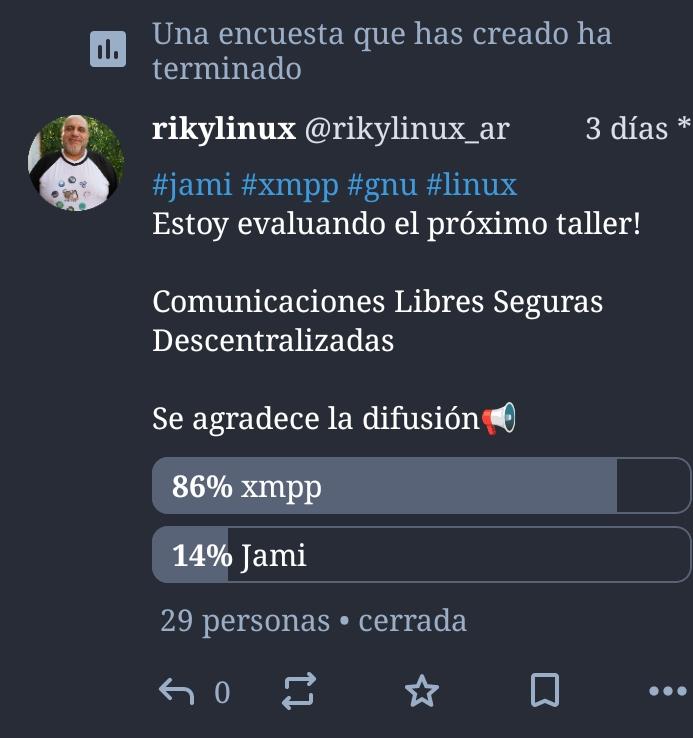The width and height of the screenshot is (693, 738).
Task: Reply to rikylinux's poll post
Action: [177, 691]
